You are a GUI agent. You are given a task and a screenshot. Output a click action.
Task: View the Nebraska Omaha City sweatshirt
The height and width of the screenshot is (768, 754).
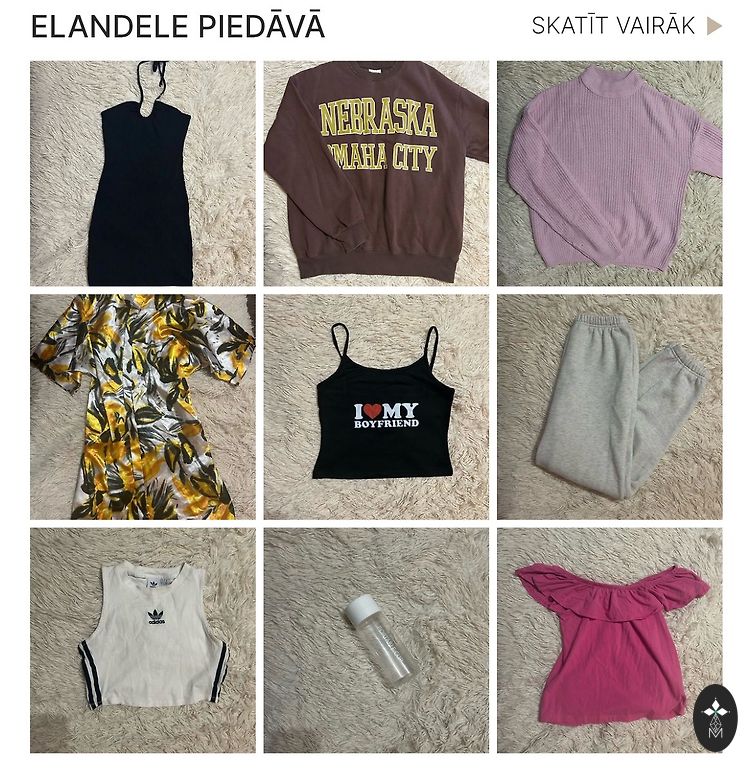(x=376, y=174)
